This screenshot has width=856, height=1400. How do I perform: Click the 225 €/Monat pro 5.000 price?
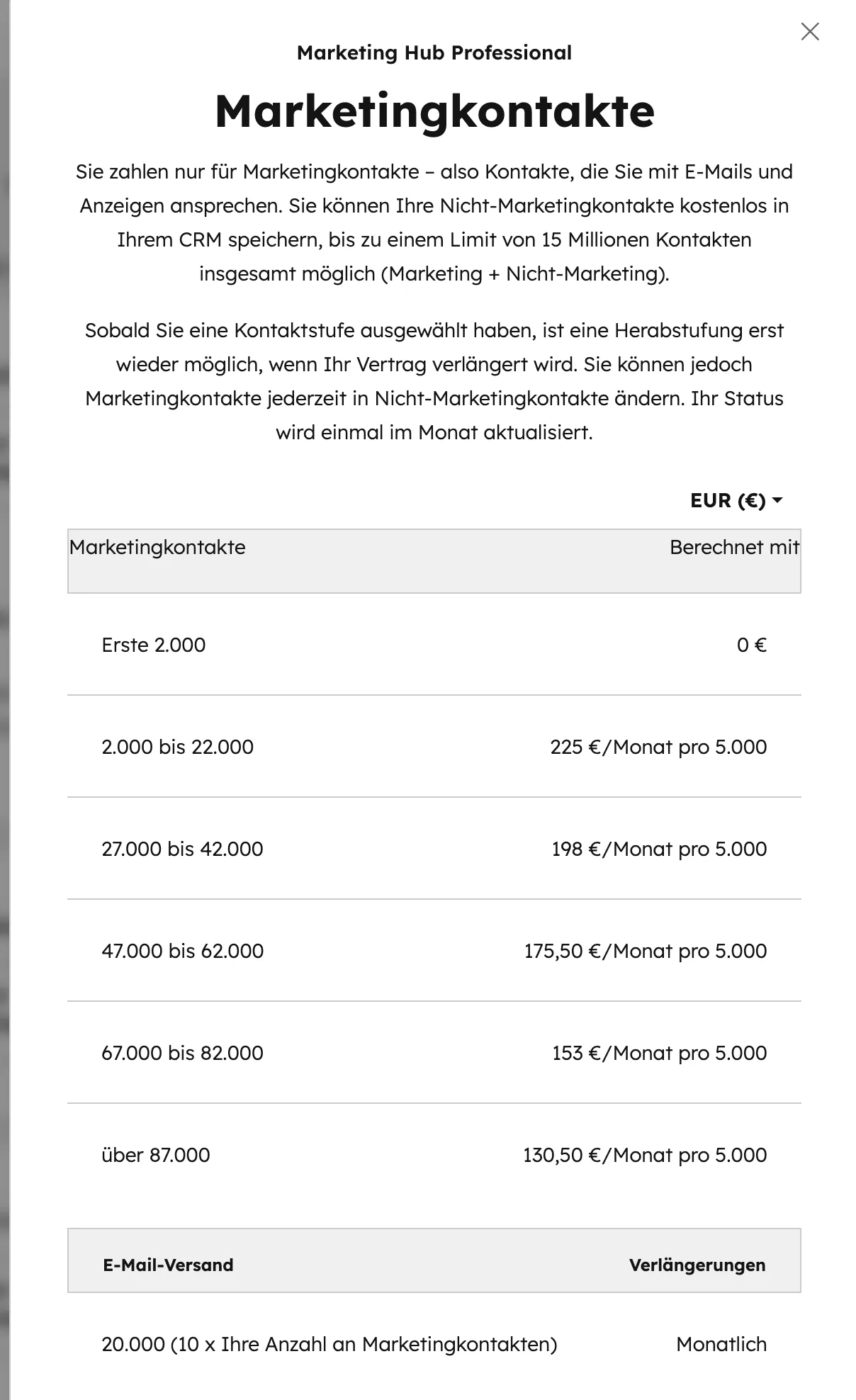click(x=658, y=747)
